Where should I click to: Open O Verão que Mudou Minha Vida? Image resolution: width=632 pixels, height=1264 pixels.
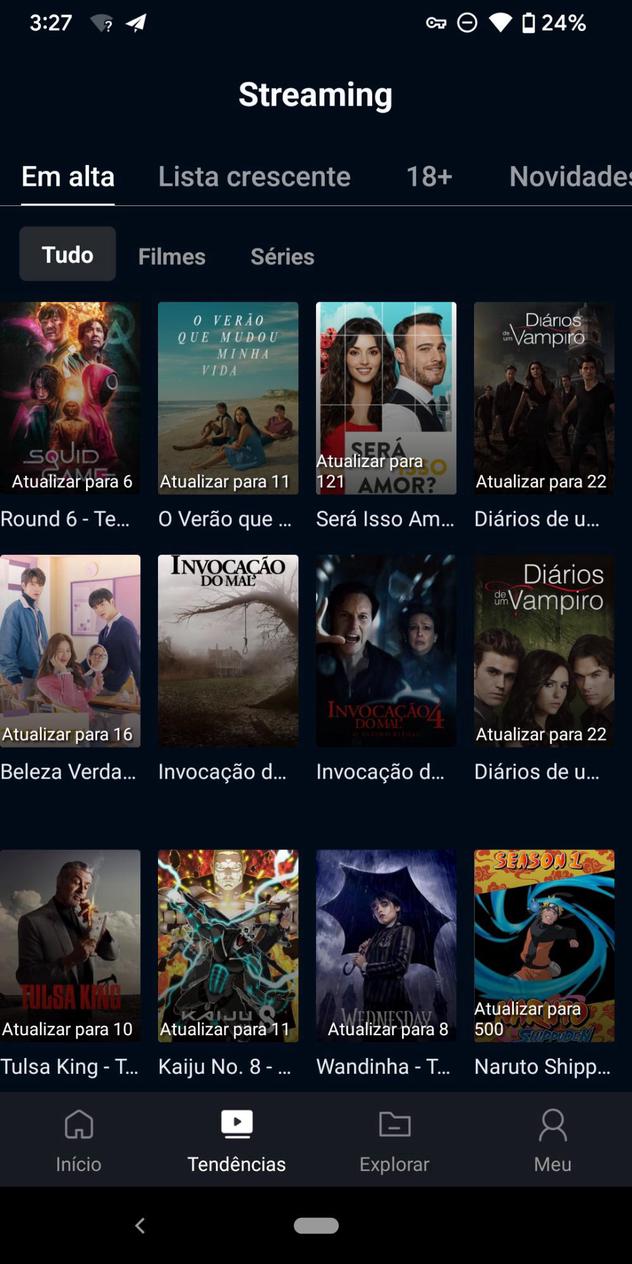228,398
